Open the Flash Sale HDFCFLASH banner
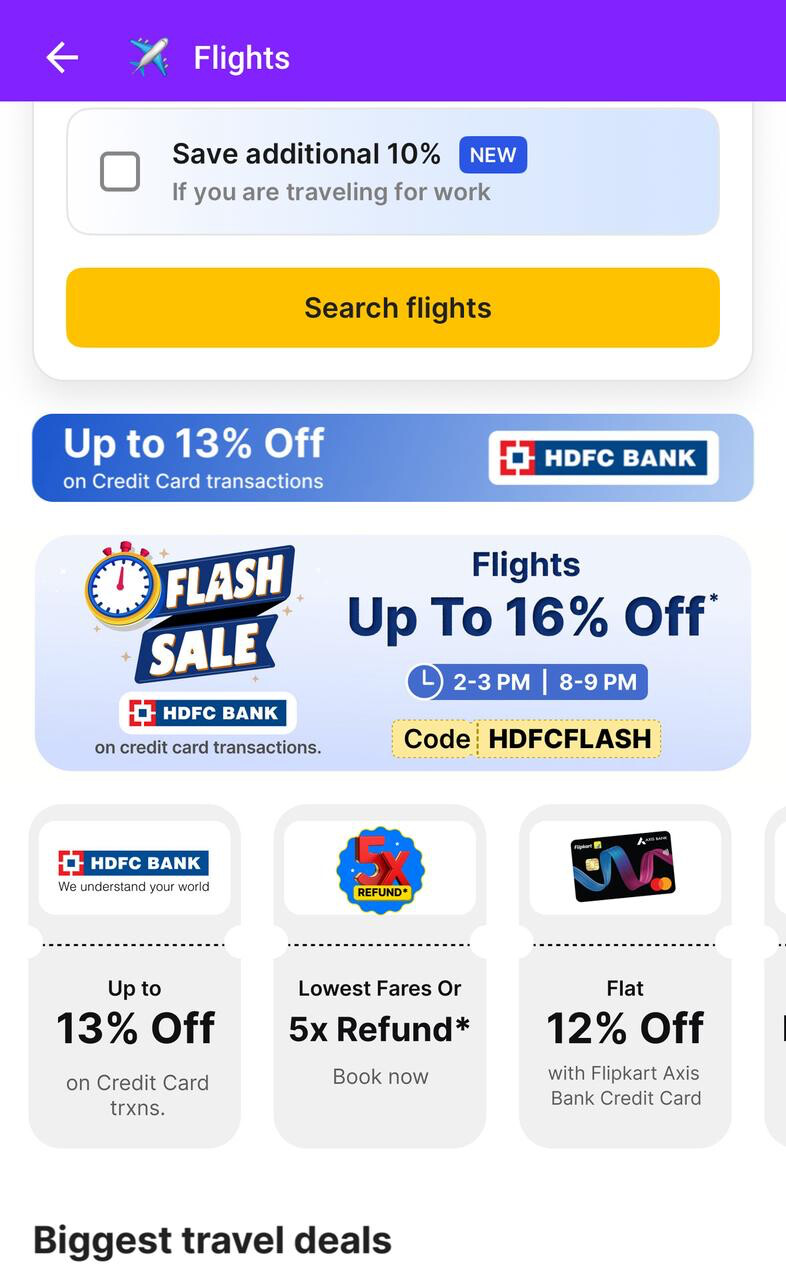 point(393,653)
